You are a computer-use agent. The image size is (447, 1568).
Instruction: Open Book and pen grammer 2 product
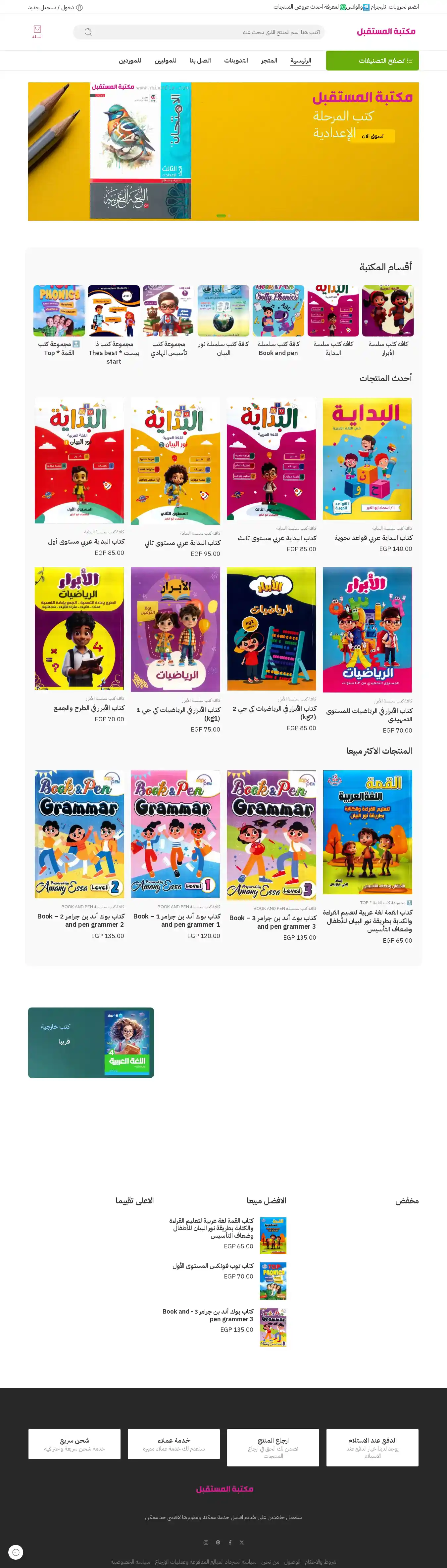coord(80,920)
